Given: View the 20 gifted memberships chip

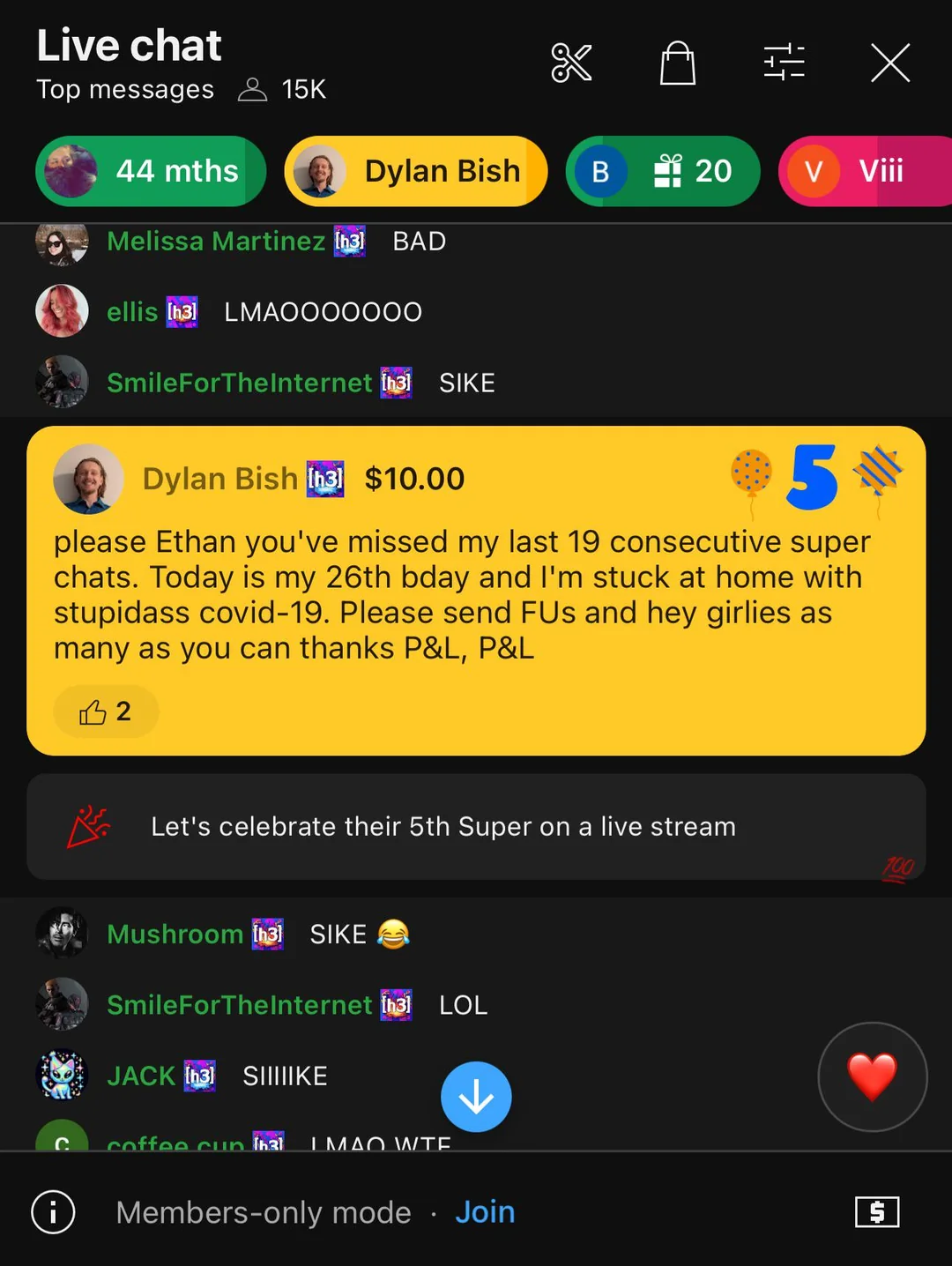Looking at the screenshot, I should click(662, 171).
